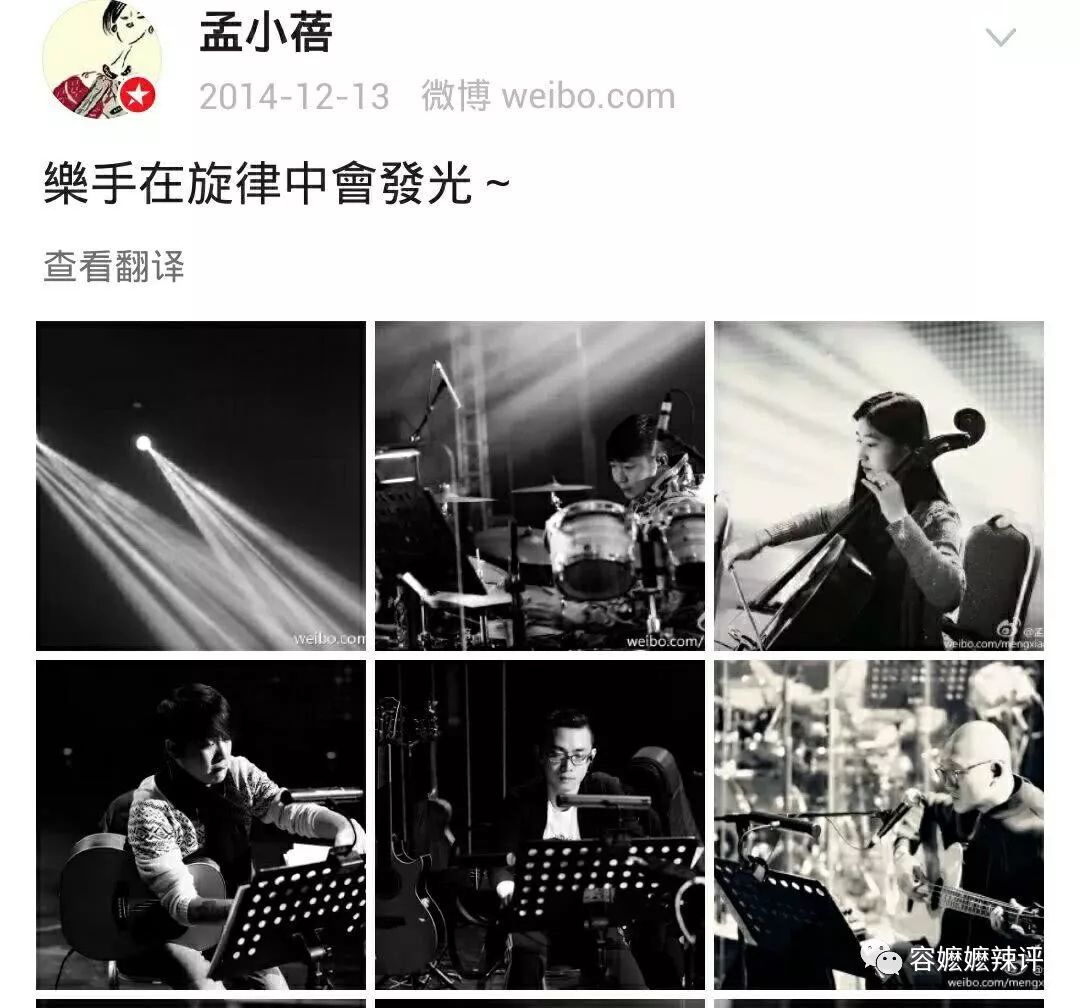Screen dimensions: 1080x1008
Task: Open the photo of man with glasses at music stand
Action: point(540,824)
